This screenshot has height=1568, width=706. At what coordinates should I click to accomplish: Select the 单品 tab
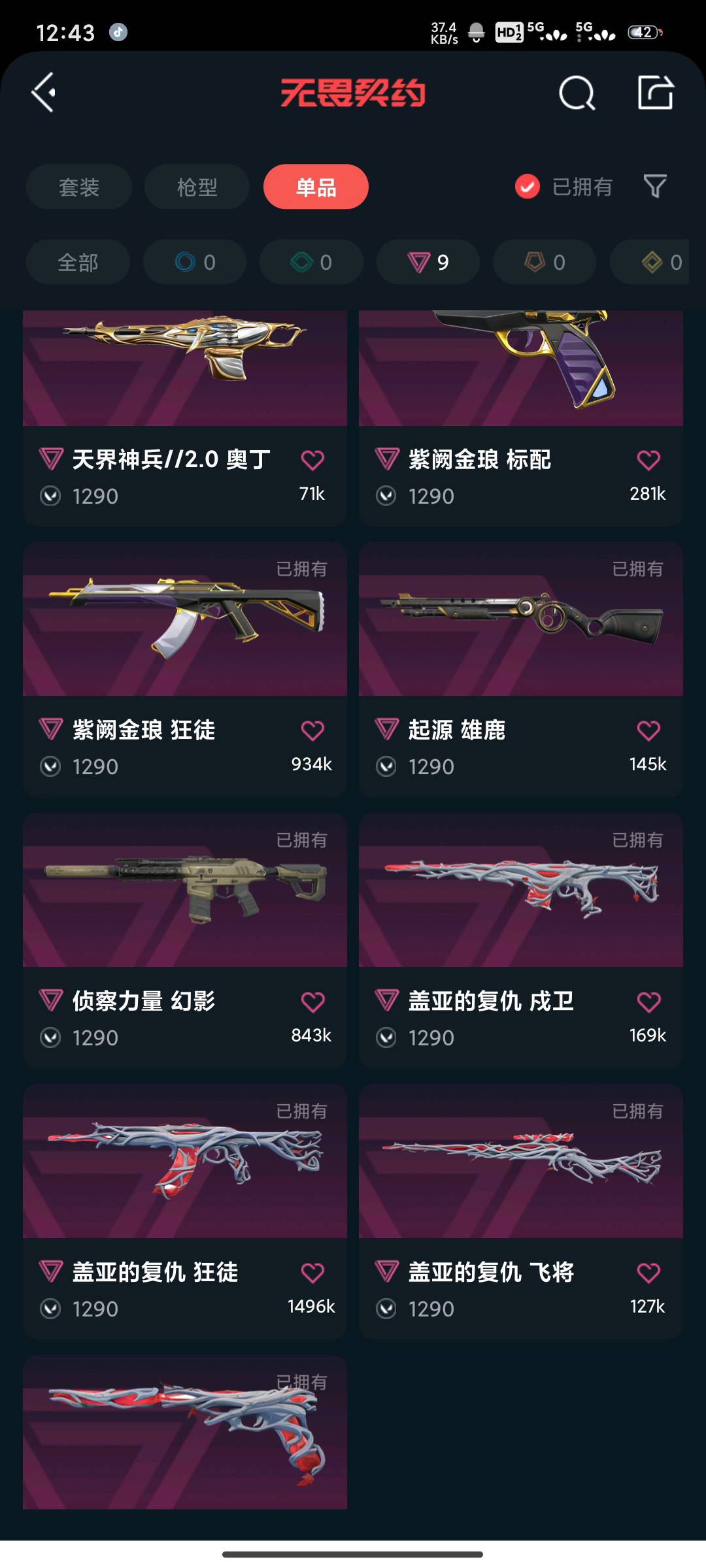(316, 188)
